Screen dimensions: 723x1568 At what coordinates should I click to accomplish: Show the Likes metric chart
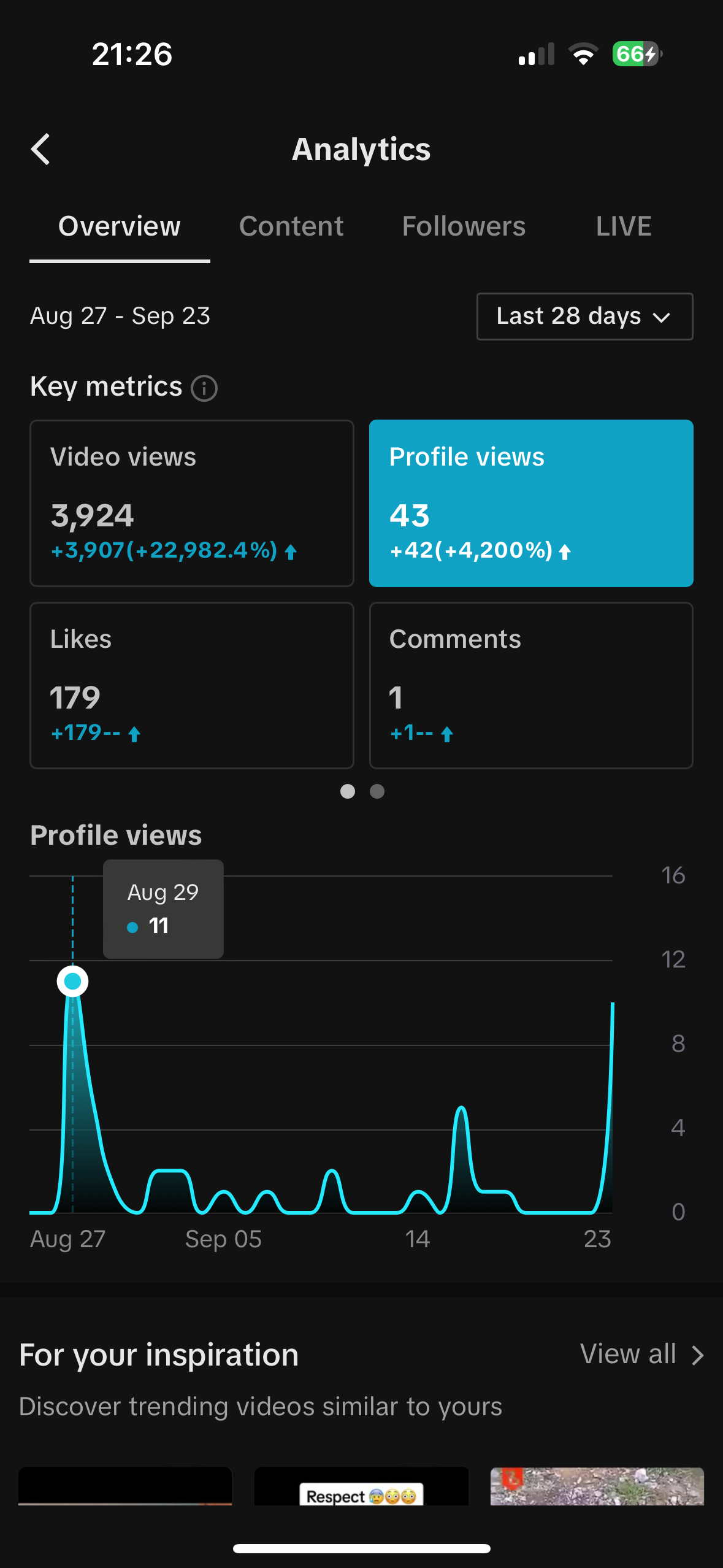tap(192, 685)
